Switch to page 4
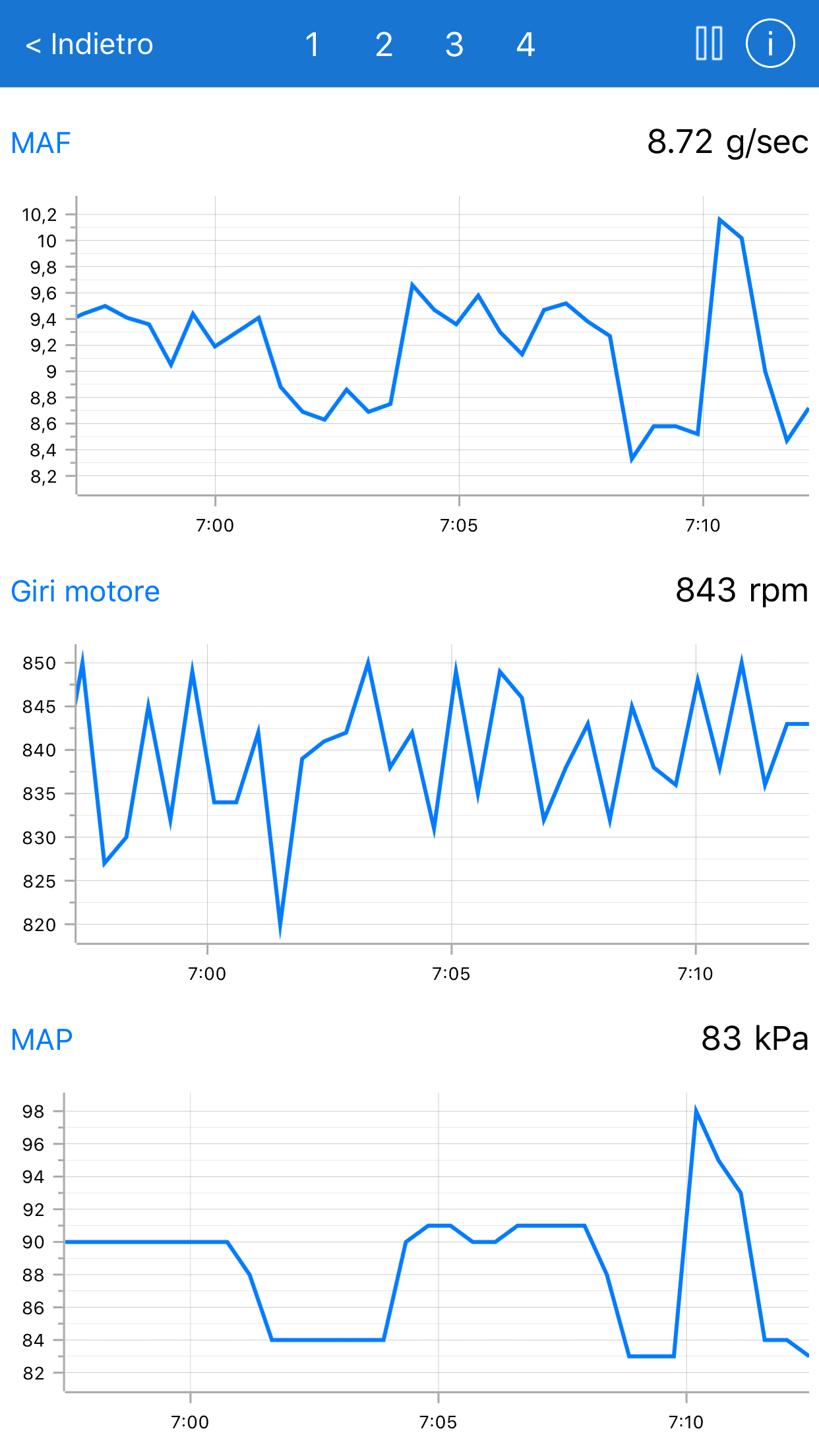The image size is (819, 1456). pos(526,45)
